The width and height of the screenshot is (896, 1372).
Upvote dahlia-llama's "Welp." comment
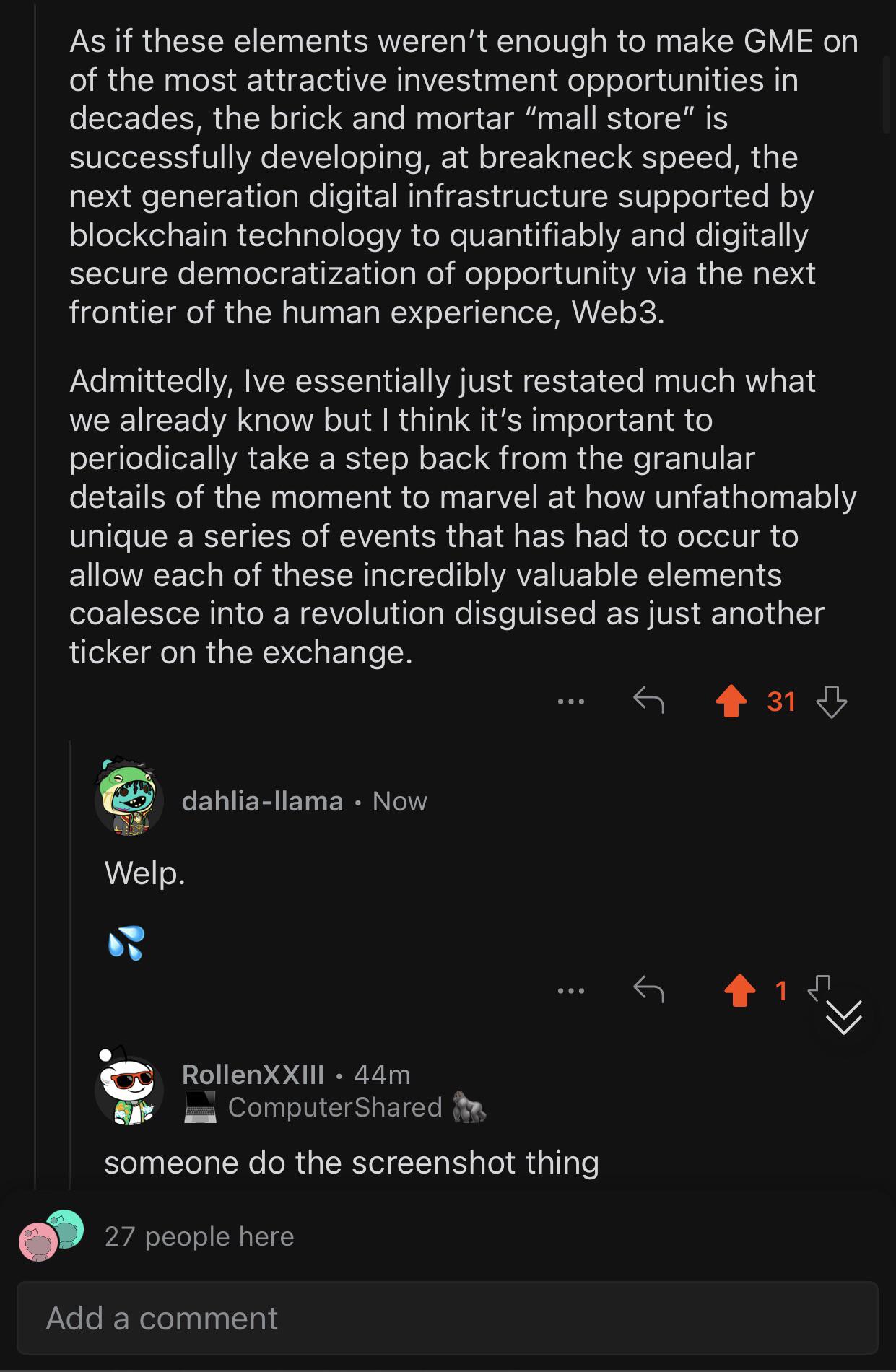point(740,991)
